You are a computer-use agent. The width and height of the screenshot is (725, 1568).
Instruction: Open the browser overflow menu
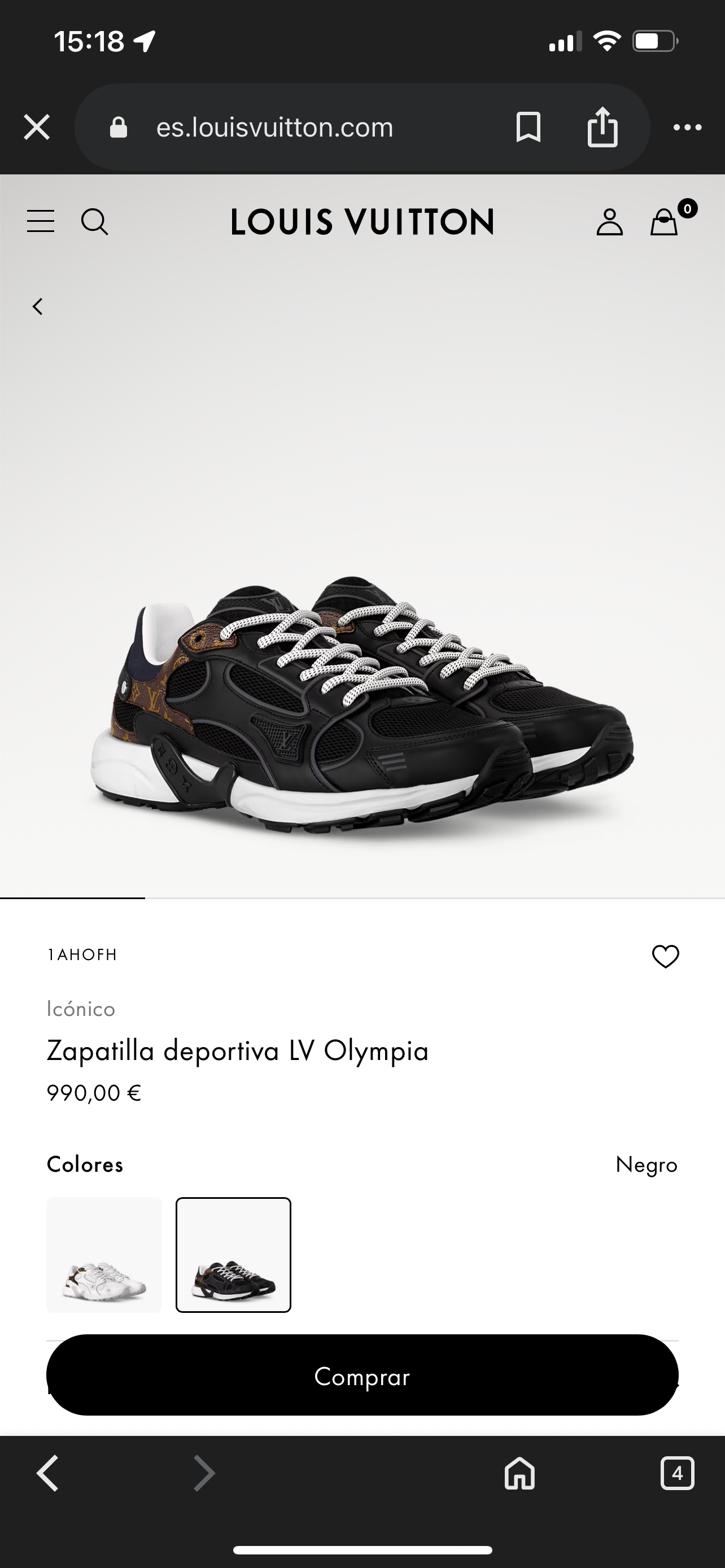687,127
